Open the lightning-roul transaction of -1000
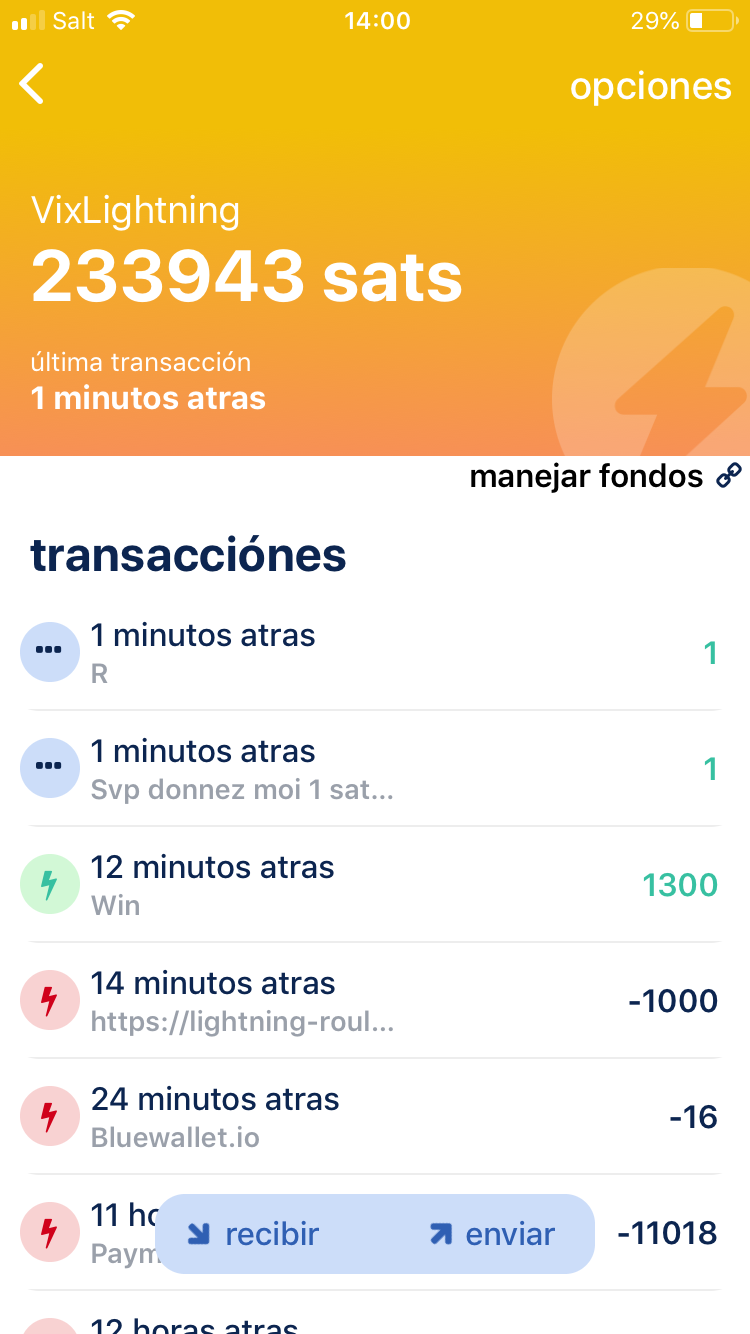Viewport: 750px width, 1334px height. coord(370,1001)
